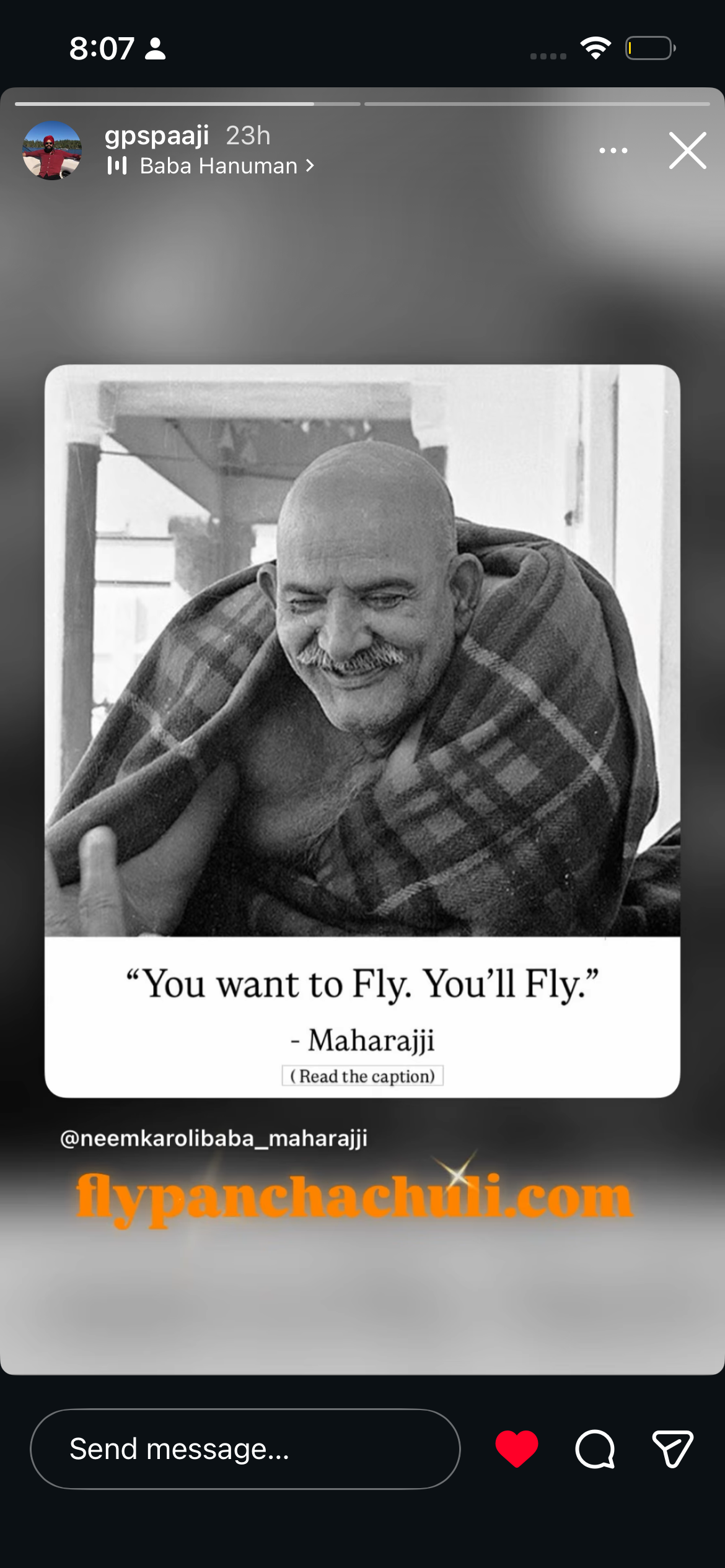This screenshot has height=1568, width=725.
Task: Open the reshared Maharajji post
Action: point(362,731)
